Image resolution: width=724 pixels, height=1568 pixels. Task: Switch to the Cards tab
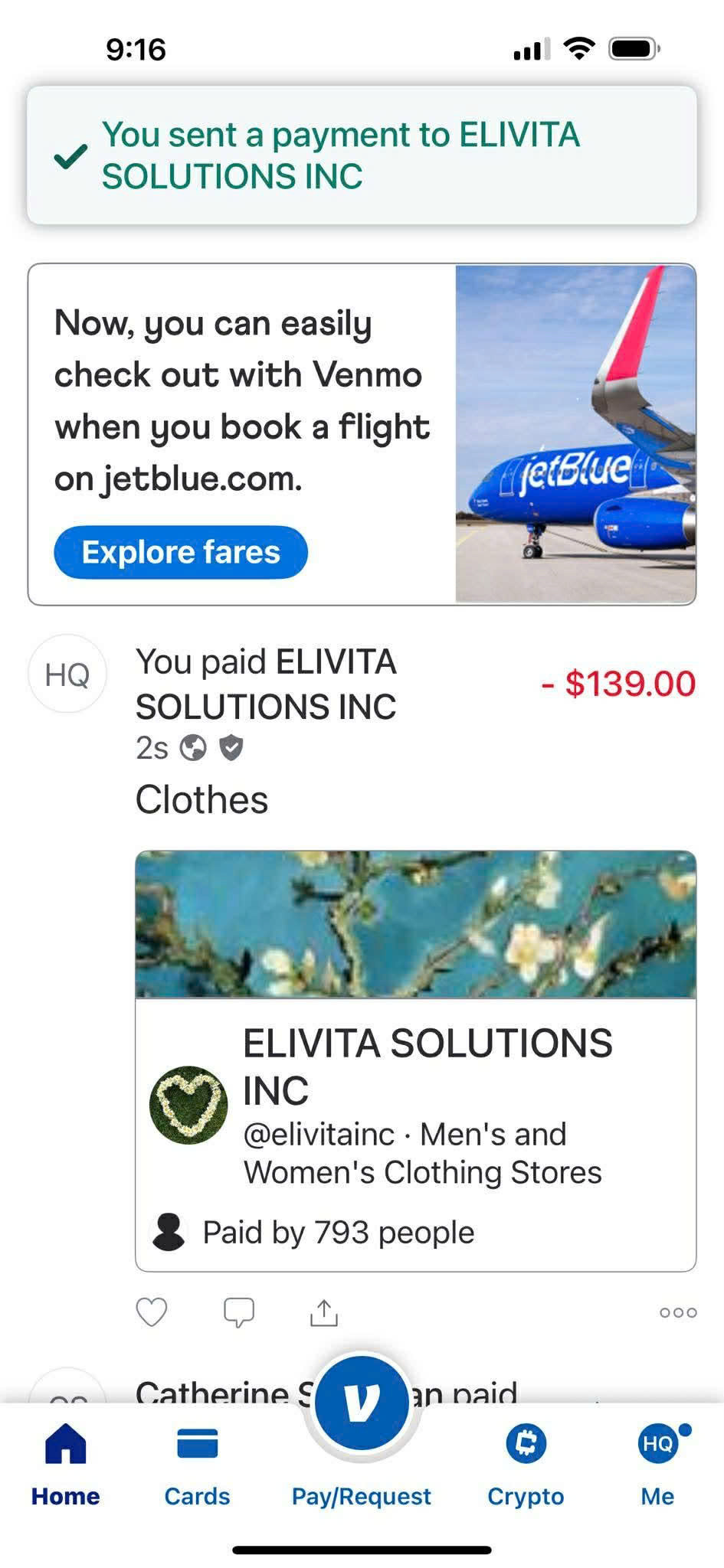coord(197,1467)
